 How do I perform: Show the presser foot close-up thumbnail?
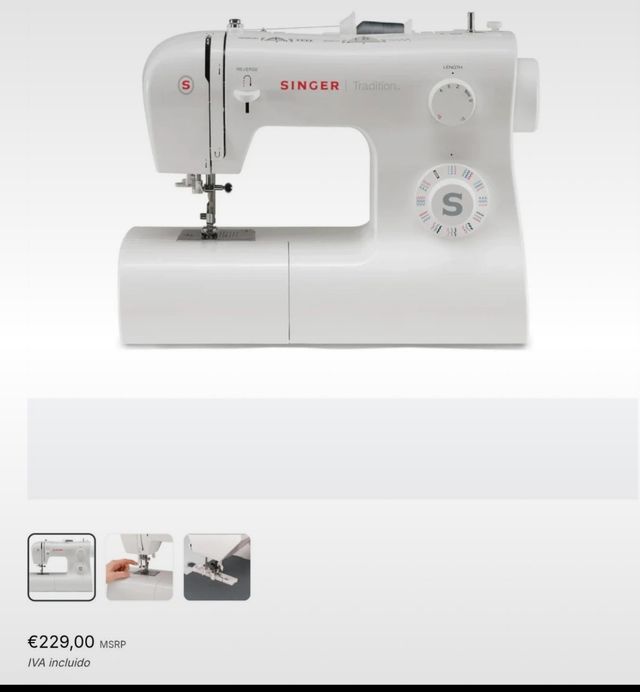click(217, 567)
